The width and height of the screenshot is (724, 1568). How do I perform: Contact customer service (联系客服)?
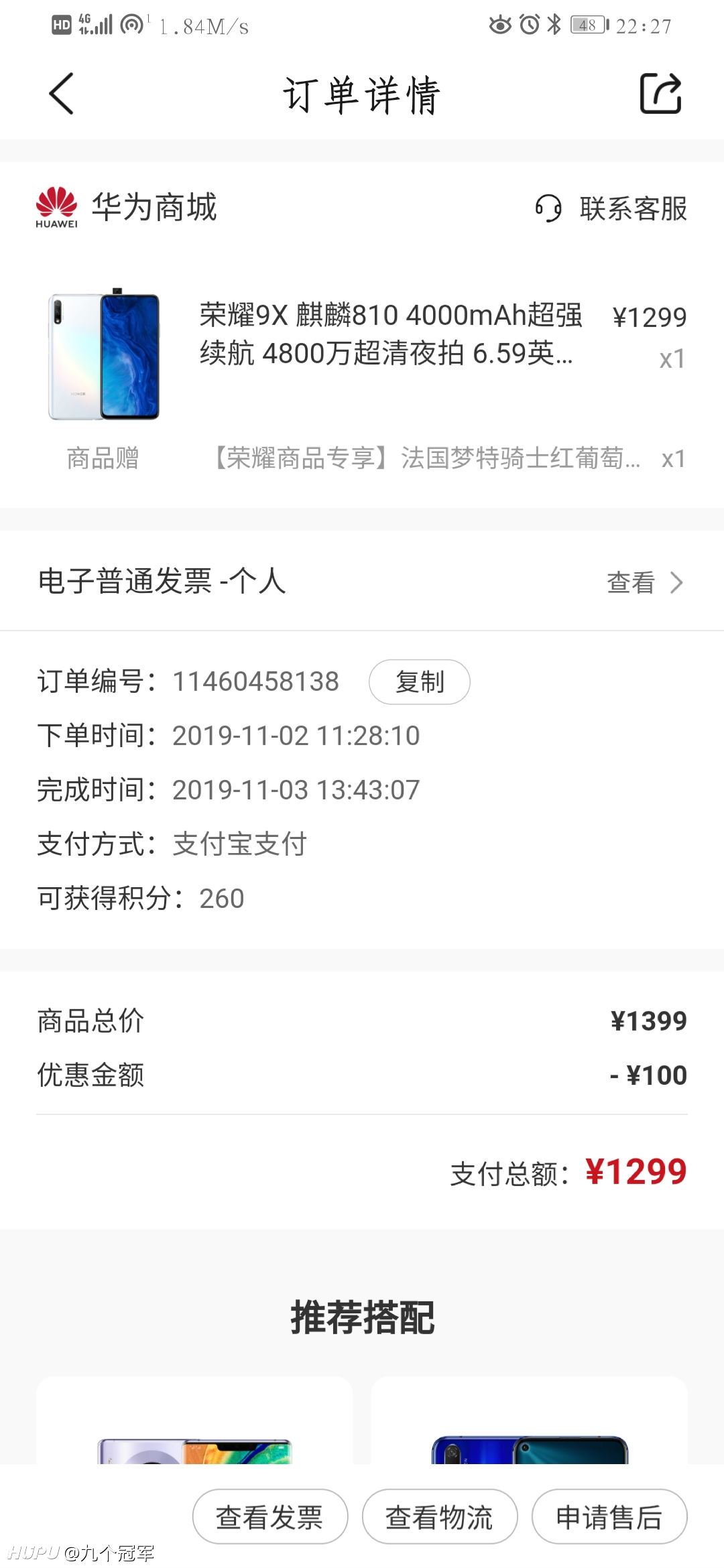[x=611, y=208]
